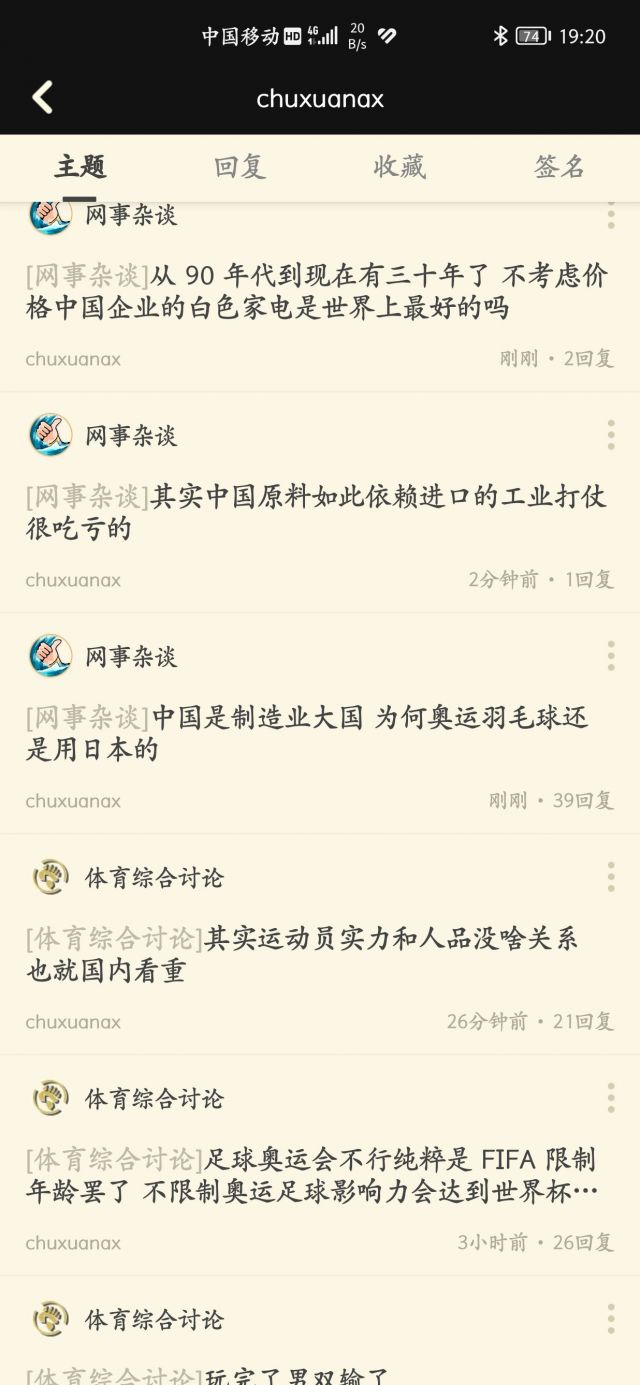Open the 签名 tab
640x1385 pixels.
tap(559, 167)
